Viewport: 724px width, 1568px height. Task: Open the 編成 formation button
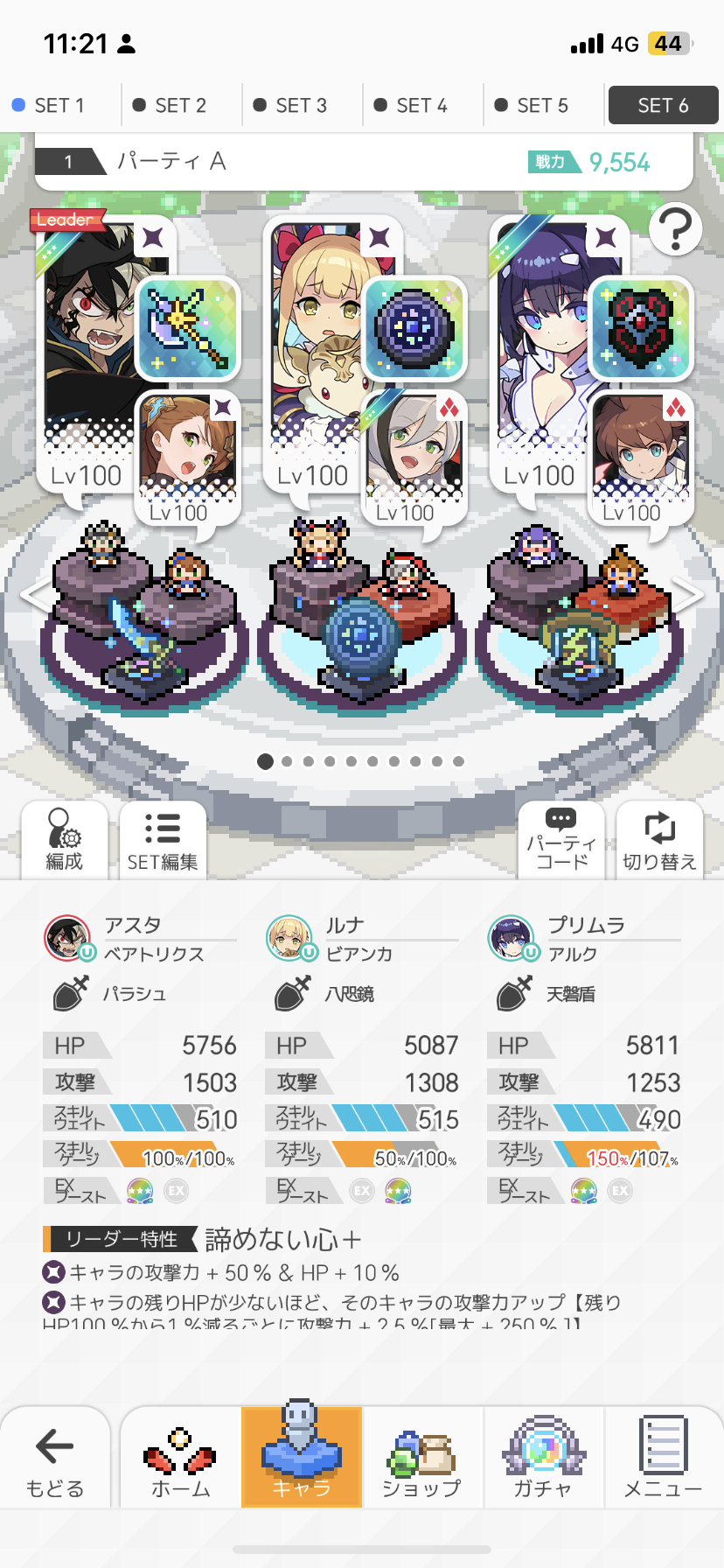point(65,840)
